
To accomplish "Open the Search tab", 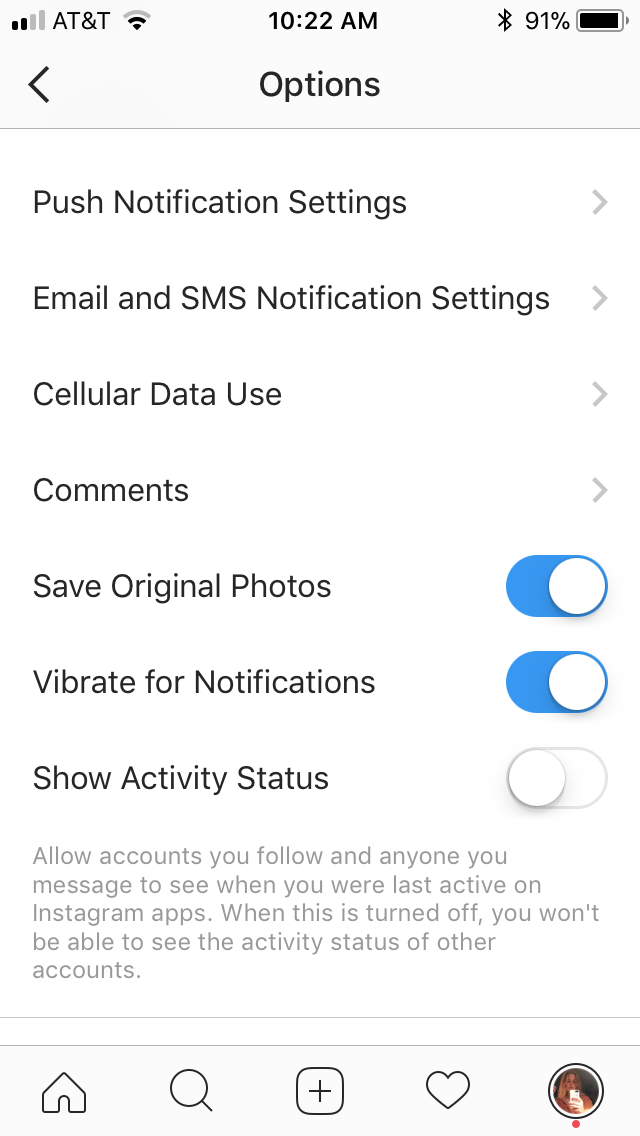I will (191, 1090).
